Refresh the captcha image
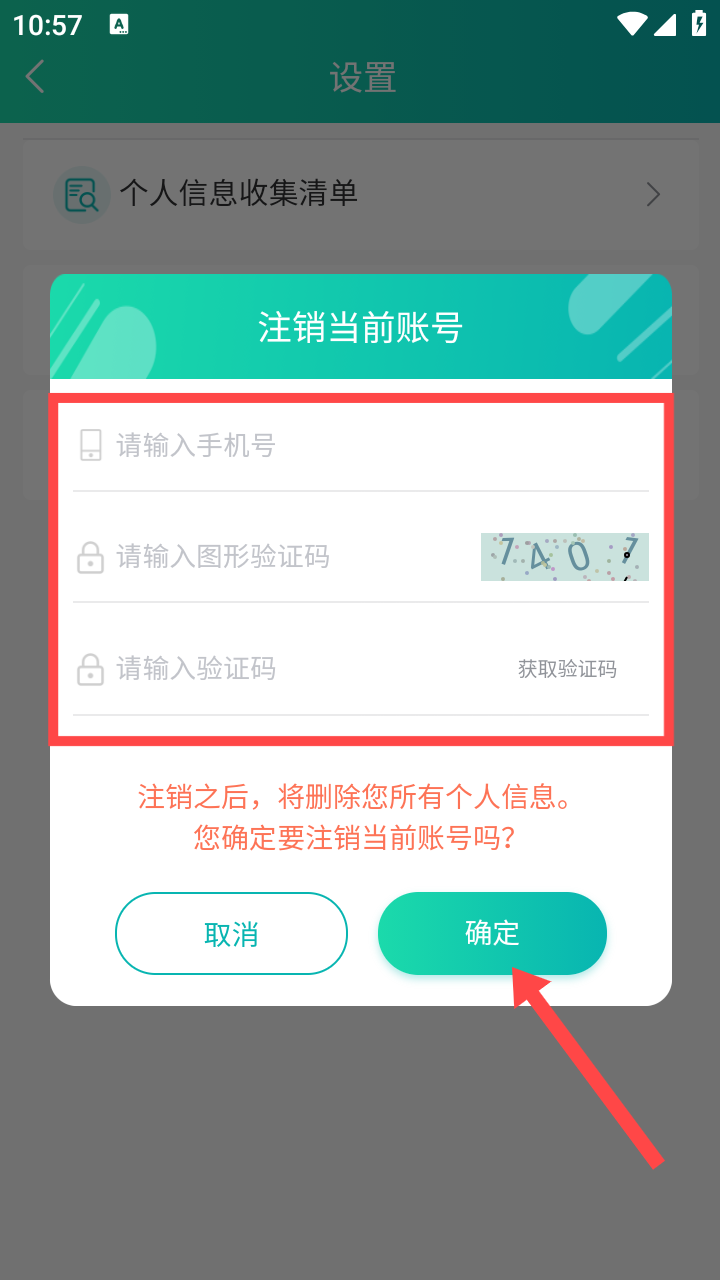This screenshot has width=720, height=1280. pyautogui.click(x=564, y=557)
